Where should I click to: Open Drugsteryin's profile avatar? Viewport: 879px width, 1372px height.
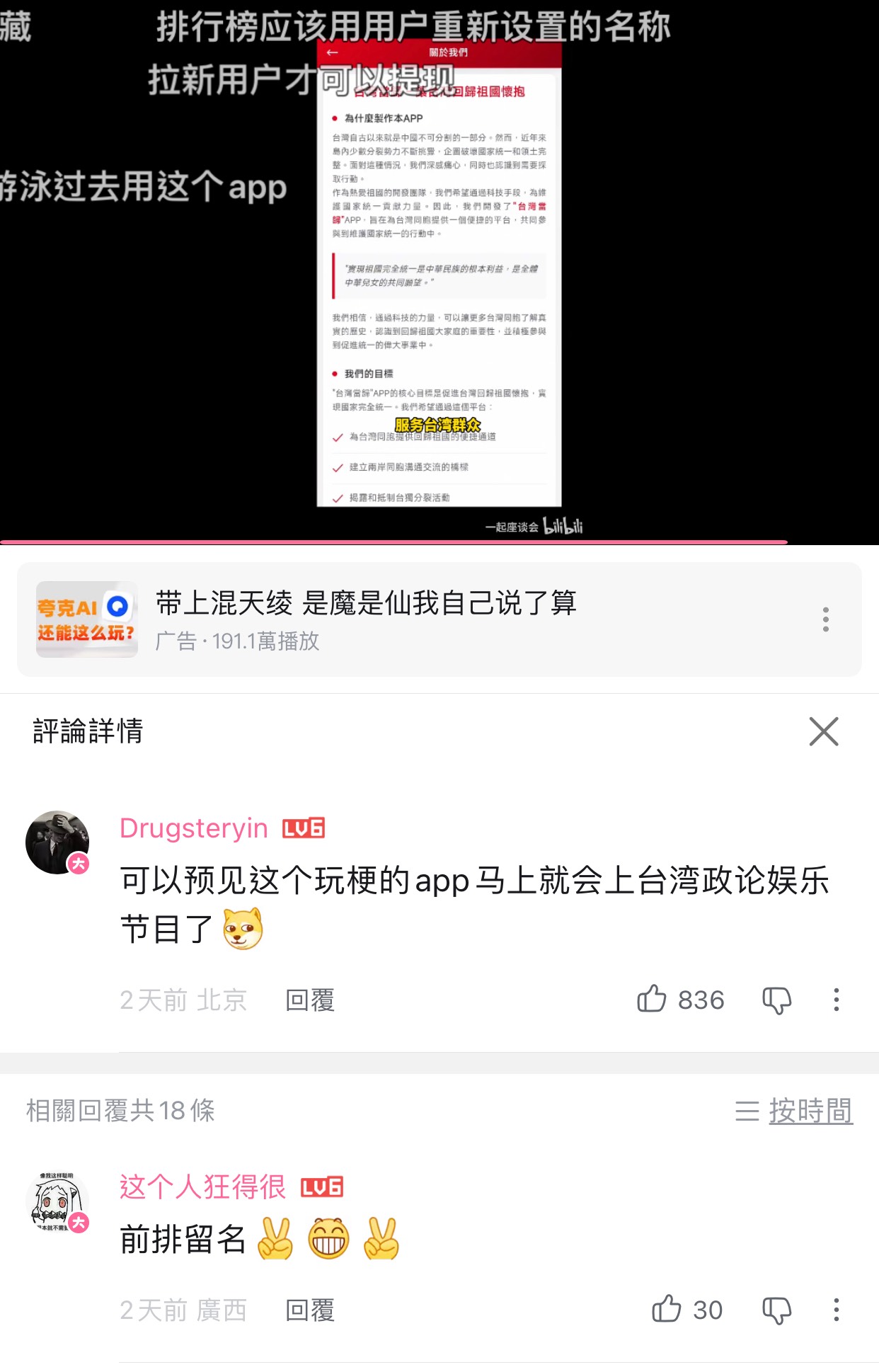(x=57, y=842)
